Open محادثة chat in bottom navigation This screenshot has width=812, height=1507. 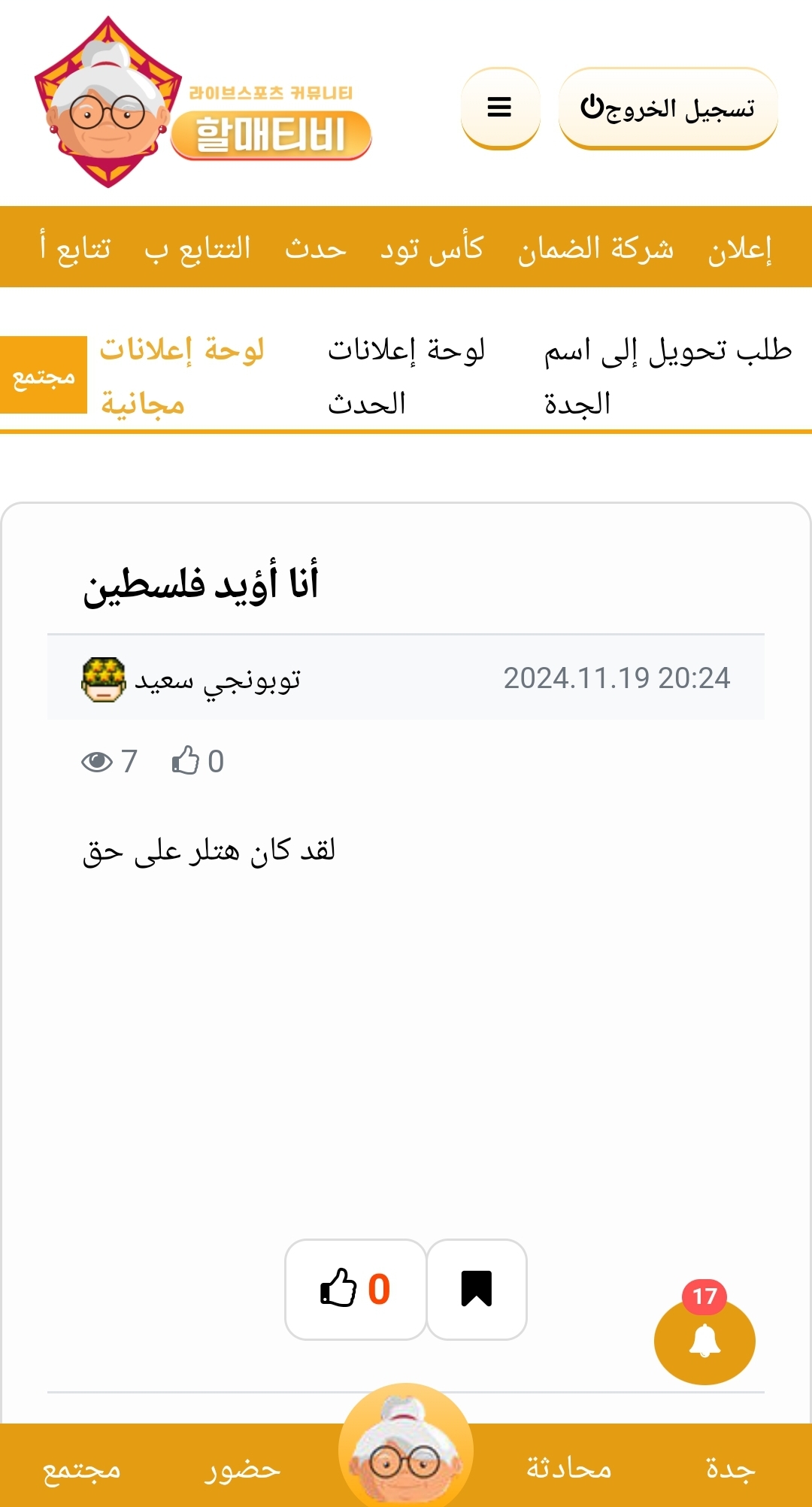click(569, 1468)
